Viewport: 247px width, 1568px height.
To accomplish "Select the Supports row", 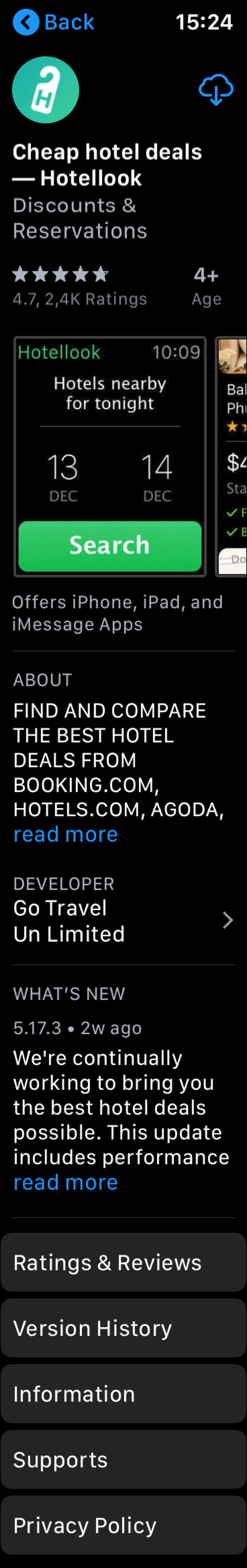I will click(x=123, y=1459).
